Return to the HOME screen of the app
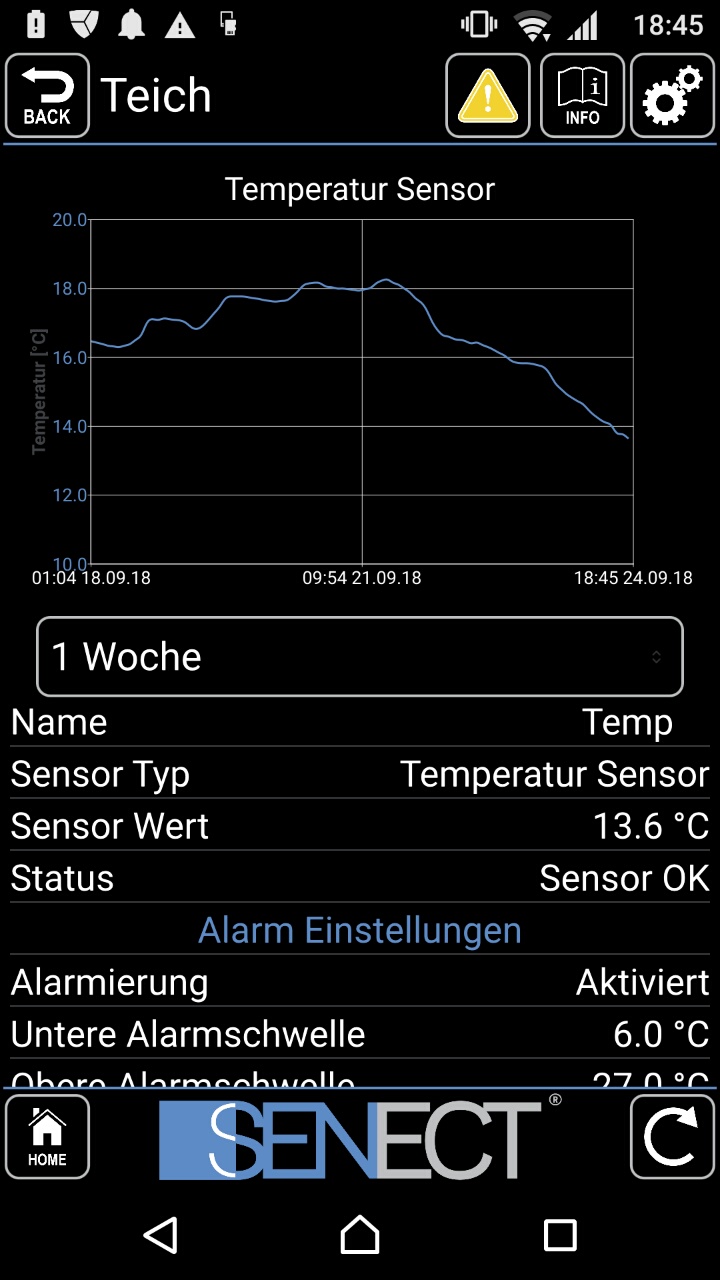720x1280 pixels. (47, 1137)
